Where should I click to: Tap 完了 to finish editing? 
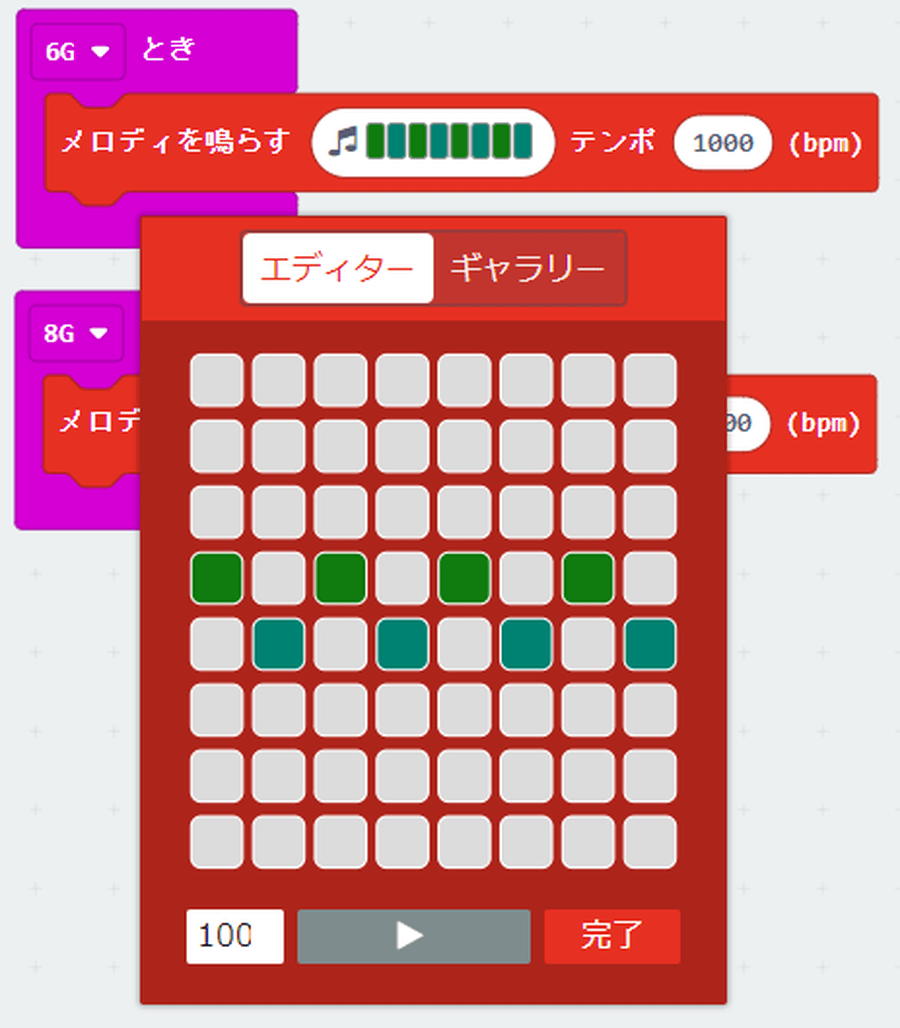click(612, 936)
